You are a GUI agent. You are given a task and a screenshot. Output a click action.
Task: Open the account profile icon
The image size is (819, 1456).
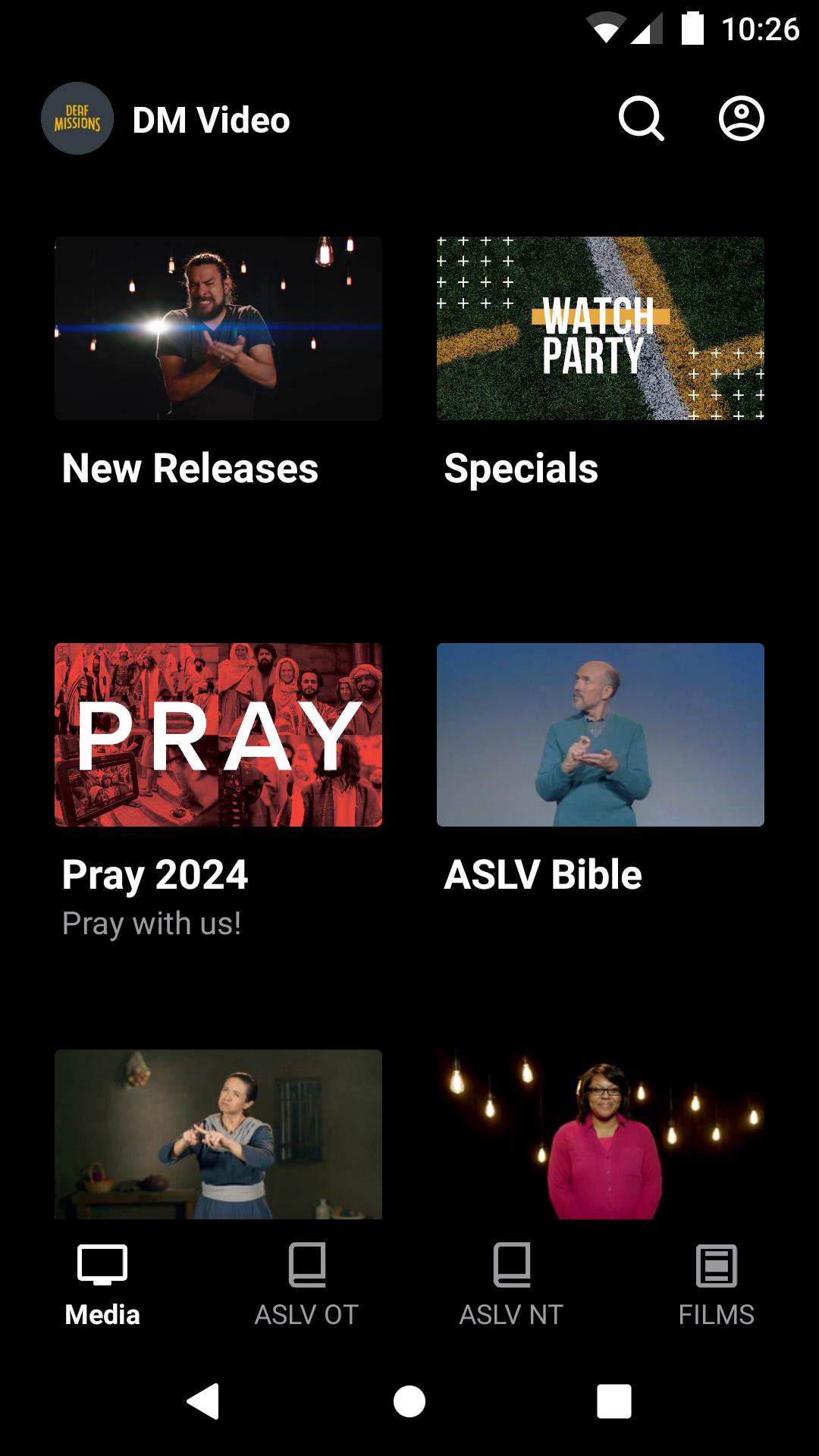tap(741, 119)
